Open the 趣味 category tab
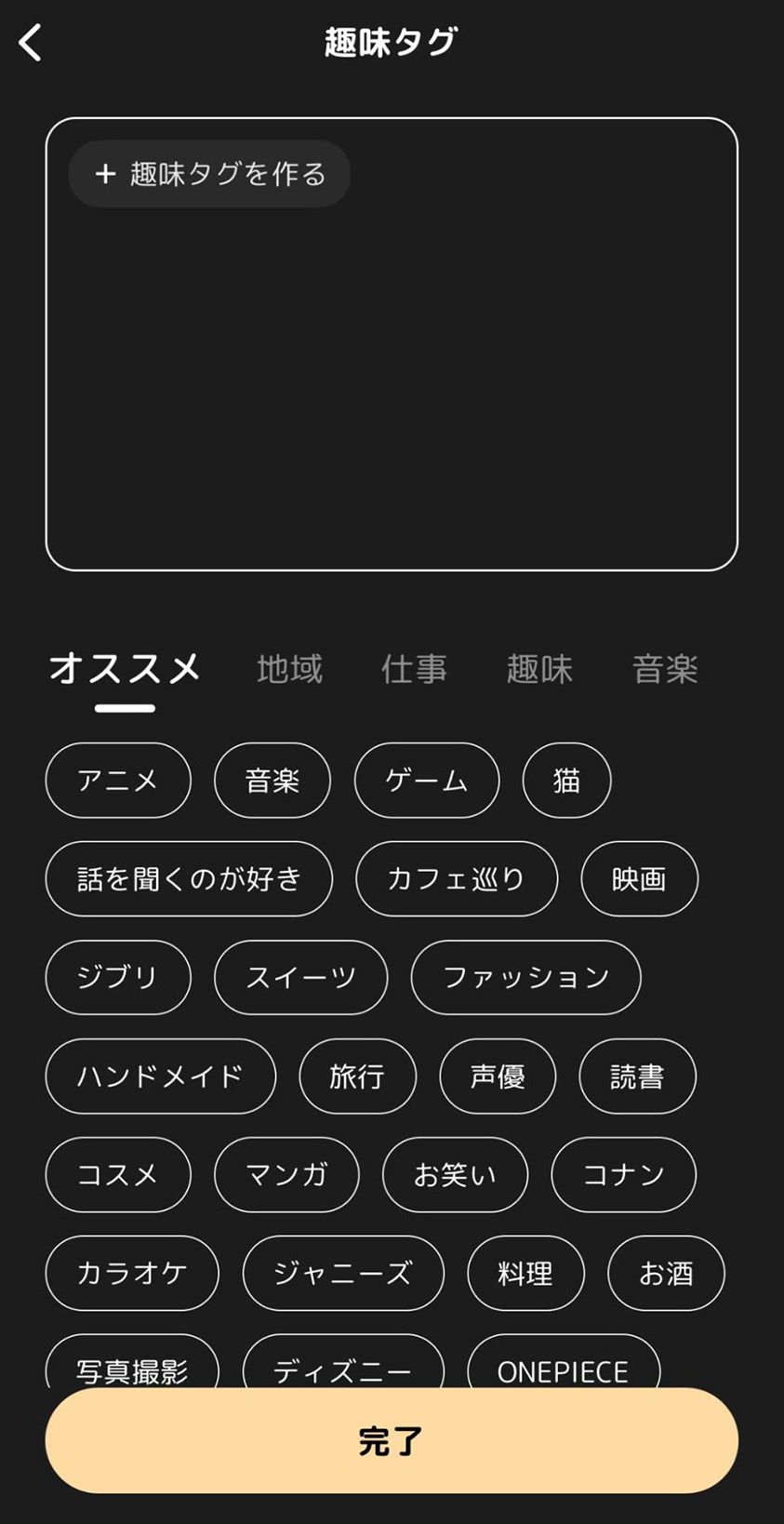Image resolution: width=784 pixels, height=1524 pixels. click(x=539, y=669)
